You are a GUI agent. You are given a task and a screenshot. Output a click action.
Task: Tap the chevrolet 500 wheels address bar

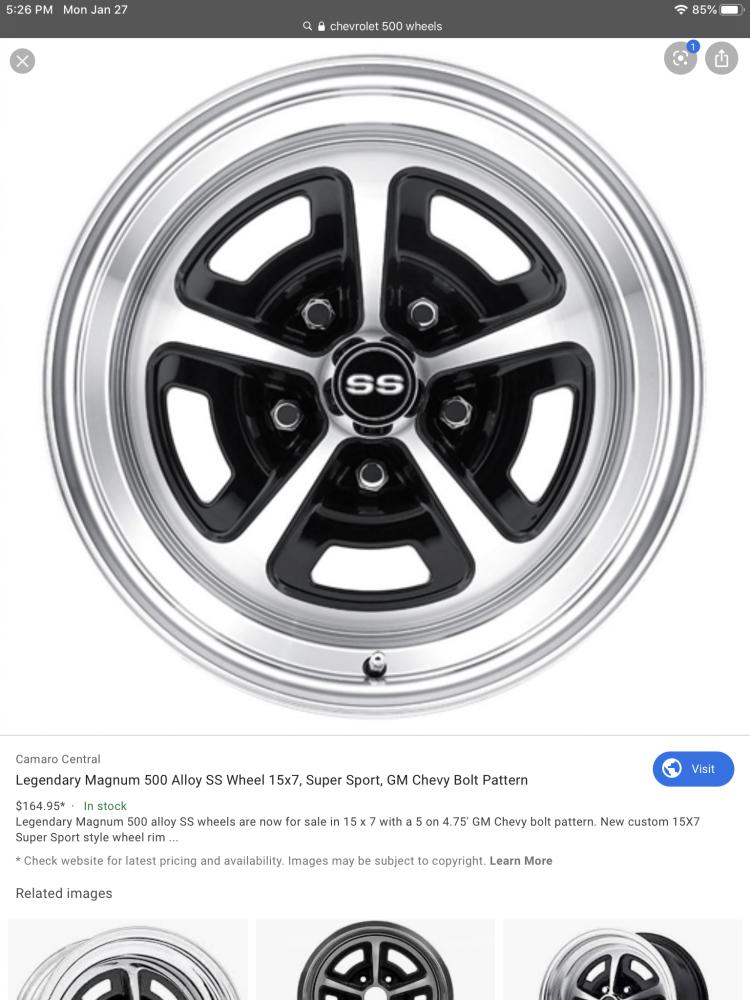pos(375,26)
